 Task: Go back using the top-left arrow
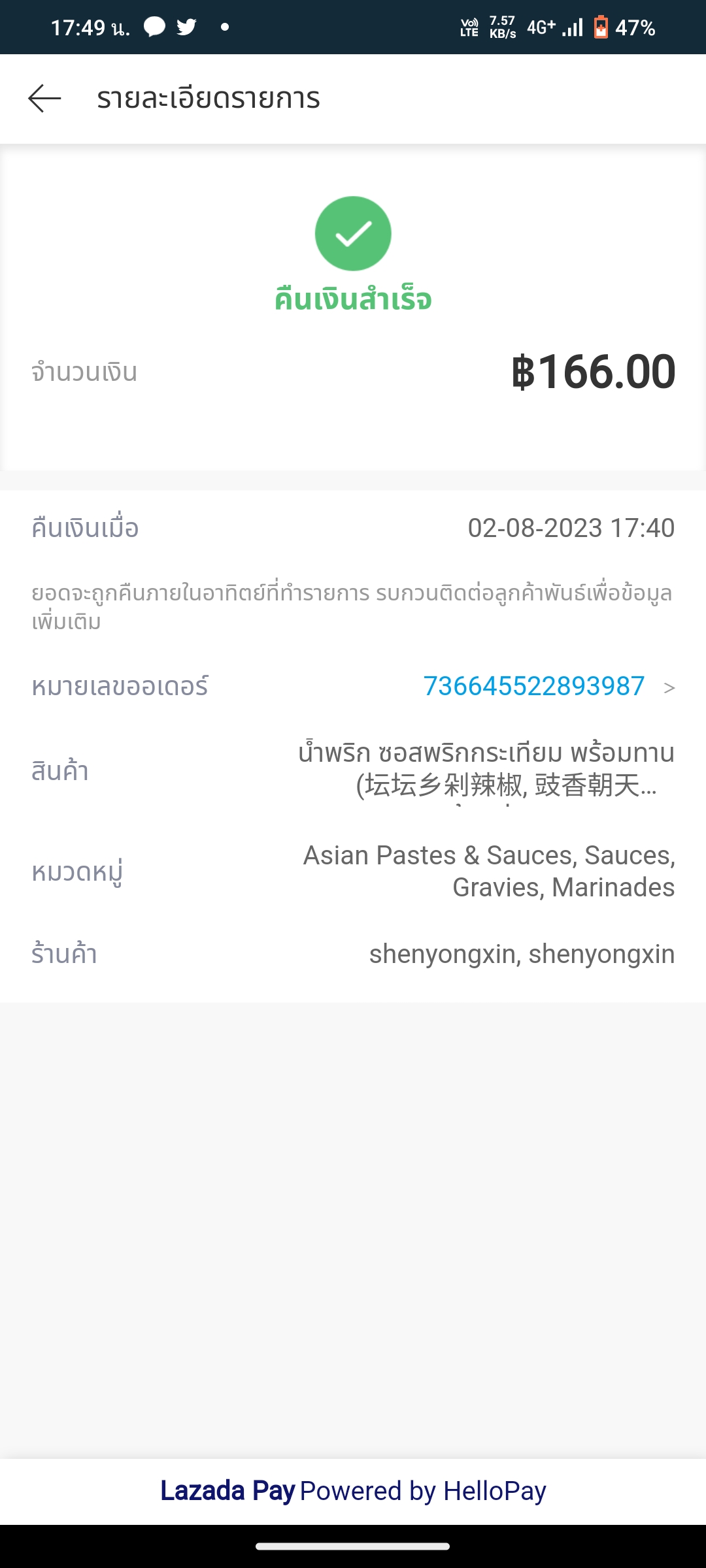44,99
